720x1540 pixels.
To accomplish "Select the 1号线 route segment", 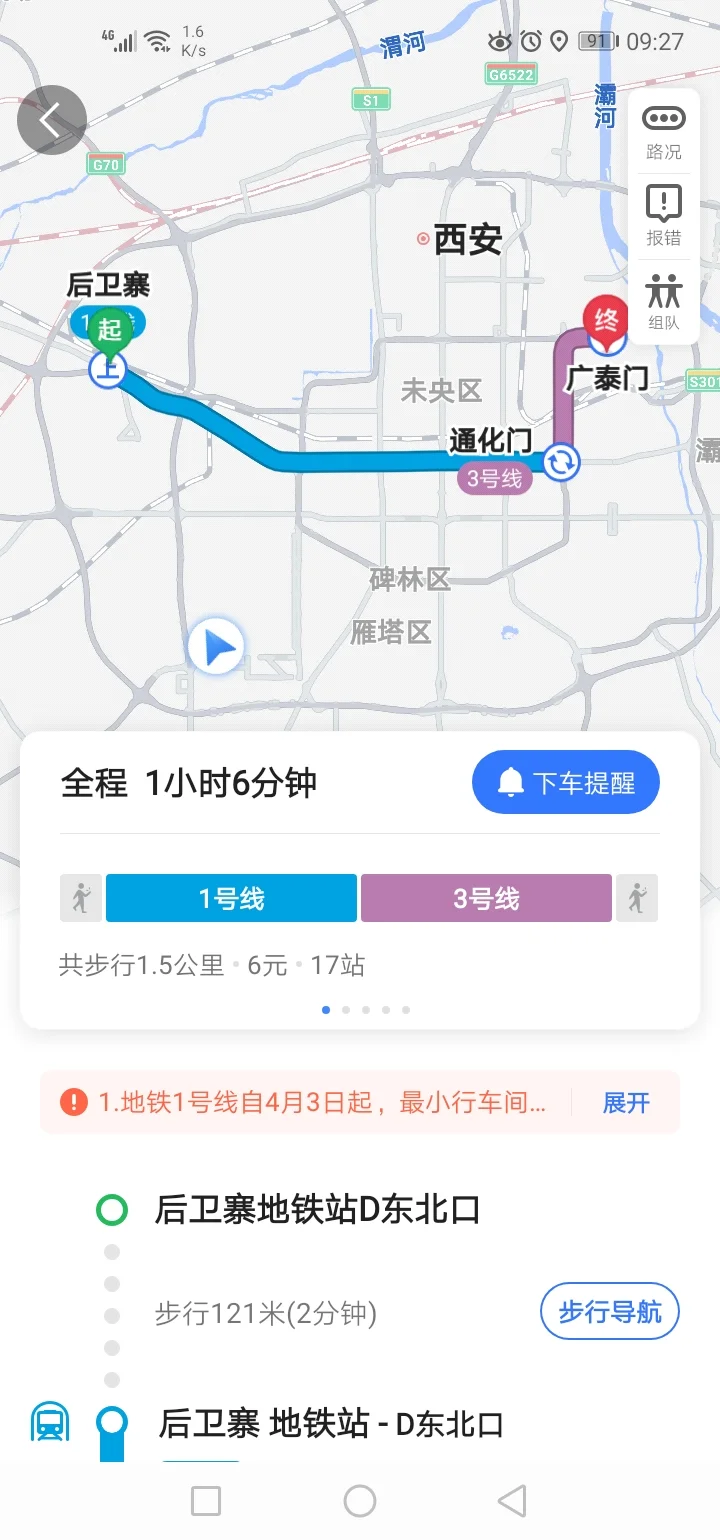I will [x=230, y=897].
